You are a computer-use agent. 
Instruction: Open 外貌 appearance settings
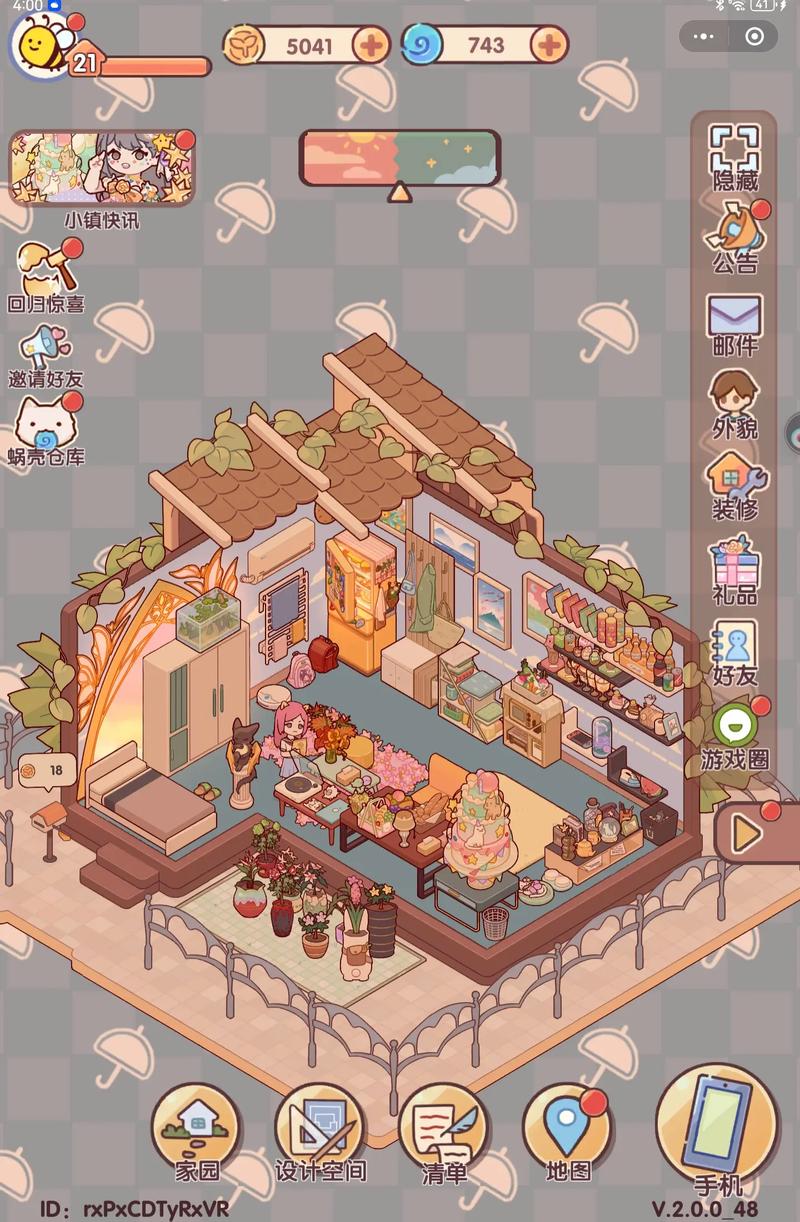735,404
